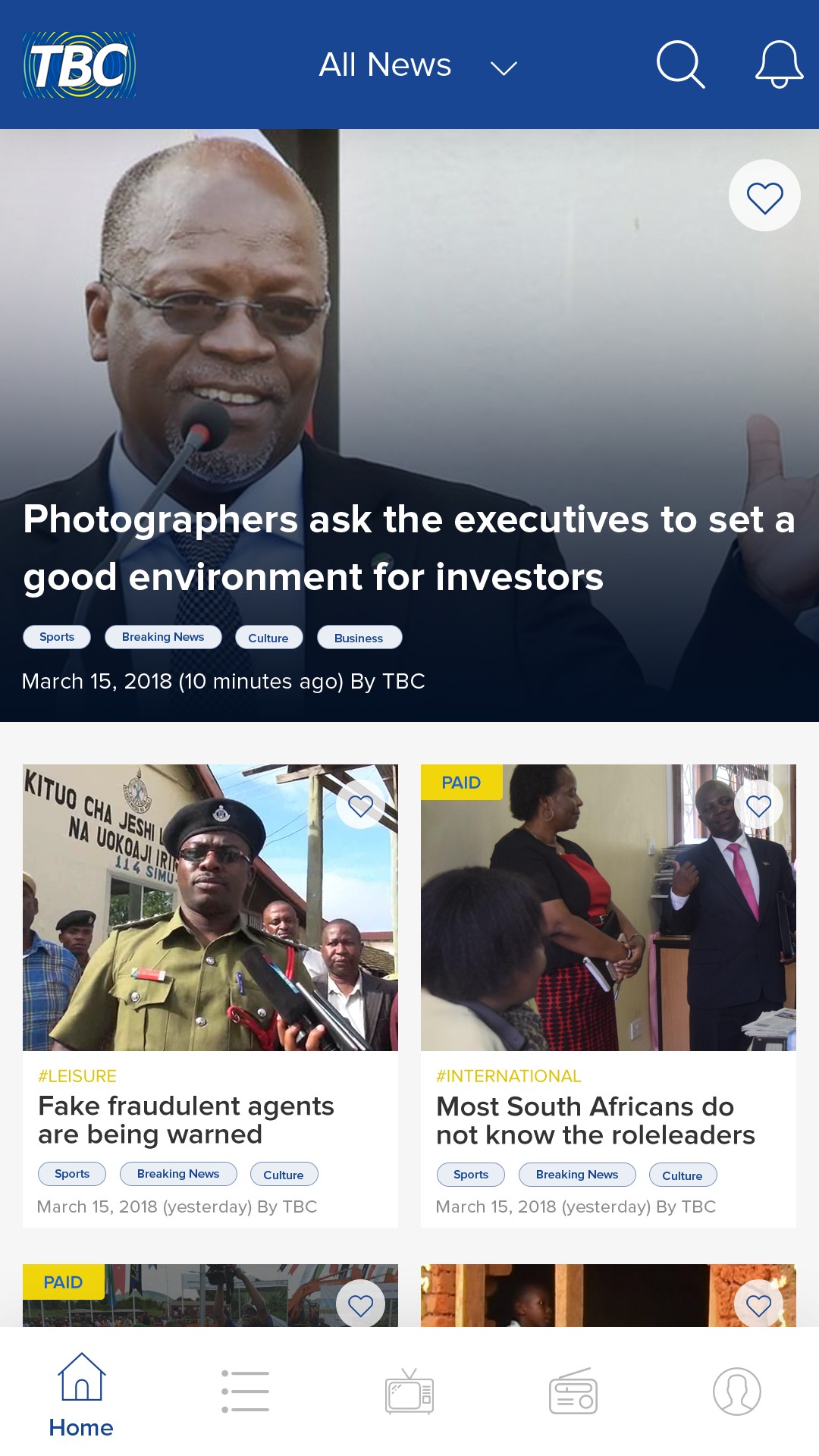Tap Breaking News chip under Fake fraudulent agents
Image resolution: width=819 pixels, height=1456 pixels.
tap(178, 1174)
